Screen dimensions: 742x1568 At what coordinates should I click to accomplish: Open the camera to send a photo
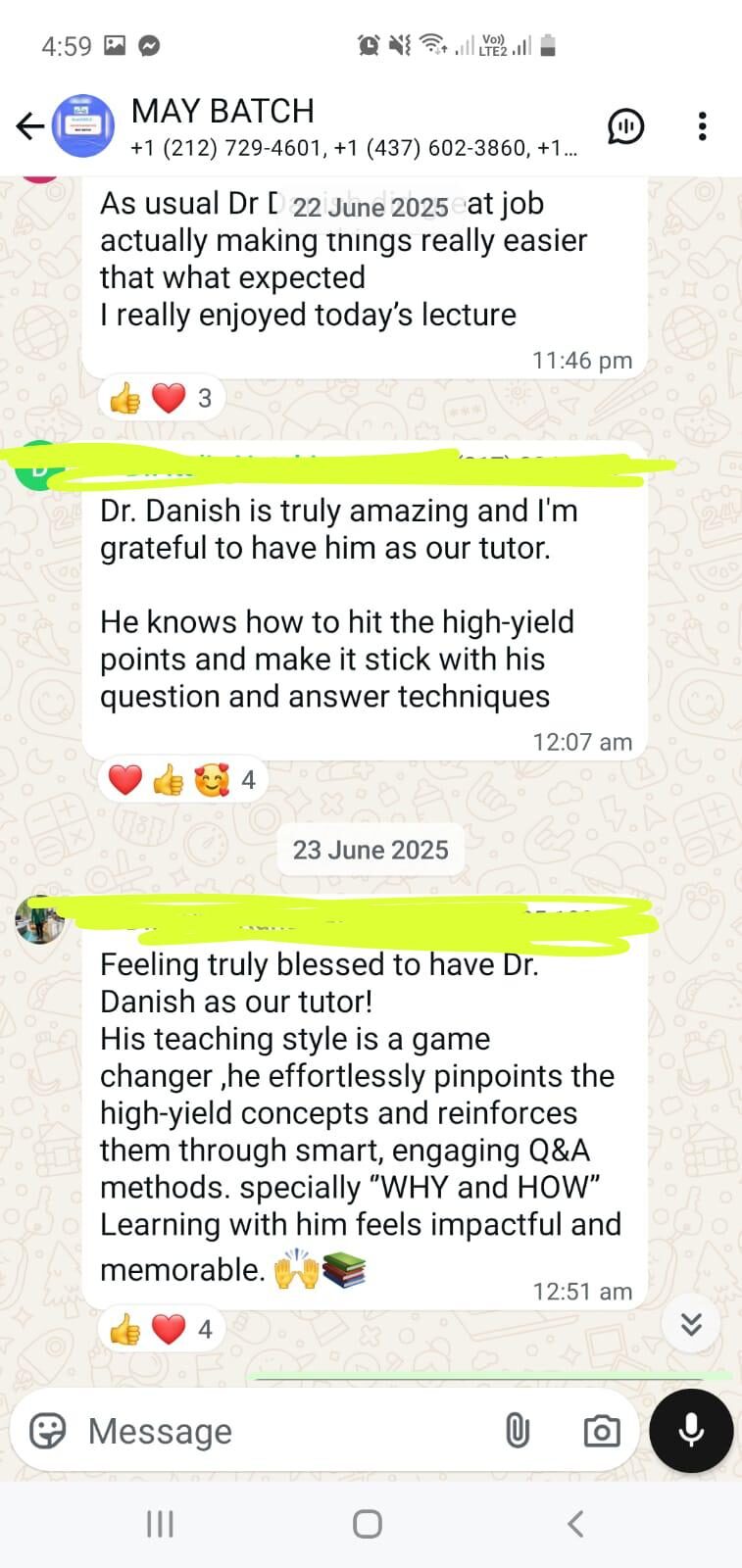[x=601, y=1431]
